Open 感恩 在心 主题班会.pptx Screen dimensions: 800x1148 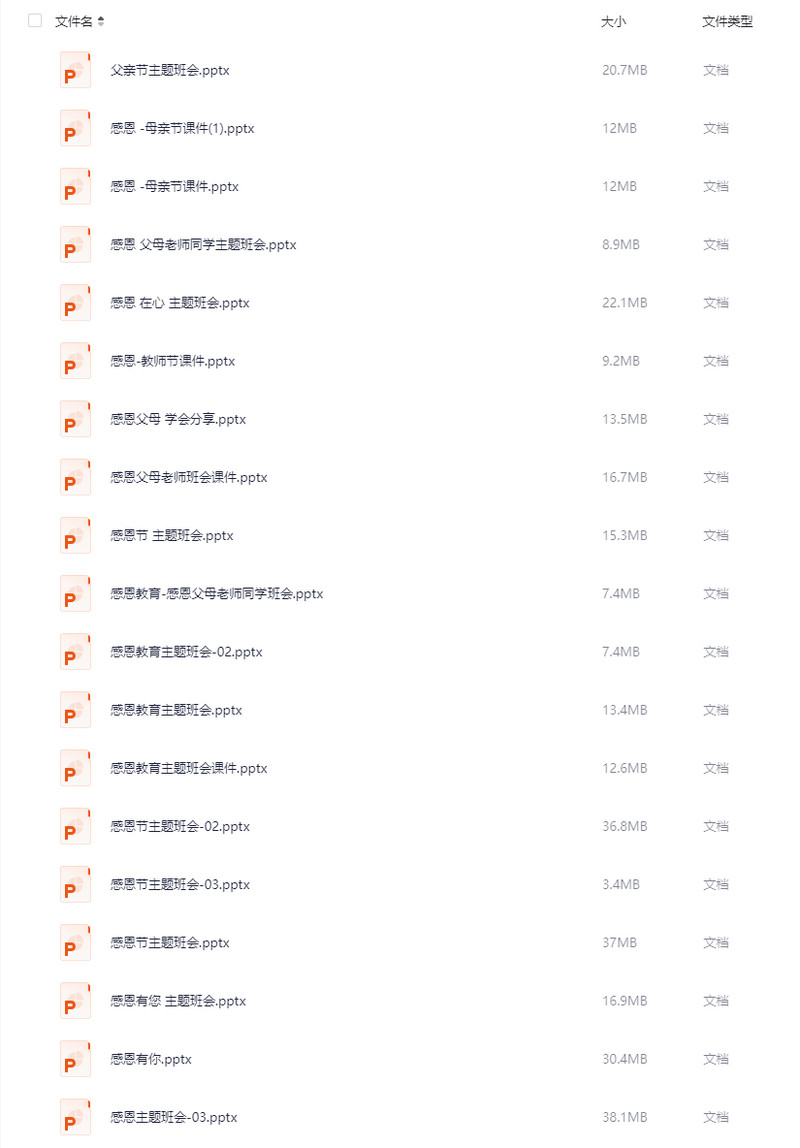click(x=179, y=302)
